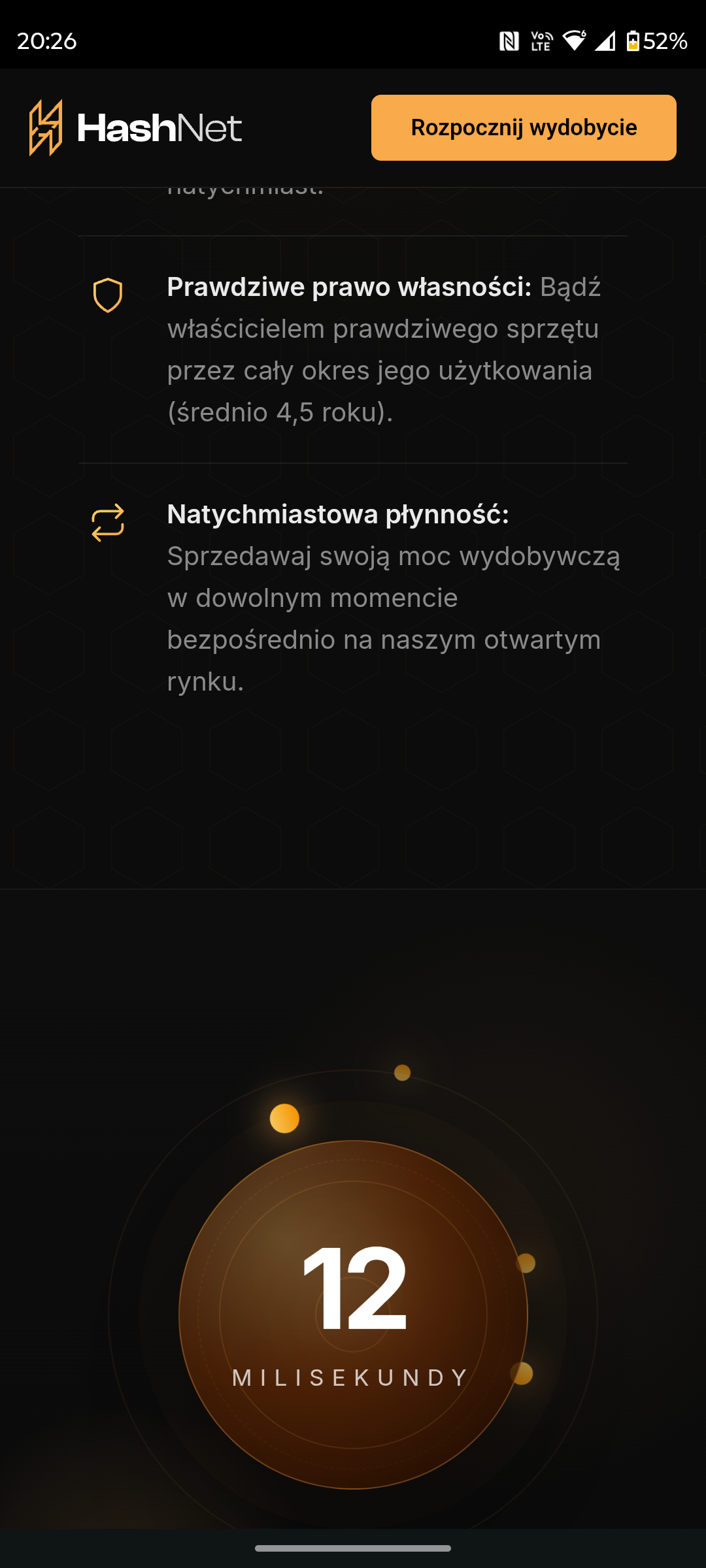The height and width of the screenshot is (1568, 706).
Task: Tap the Rozpocznij wydobycie button
Action: point(524,128)
